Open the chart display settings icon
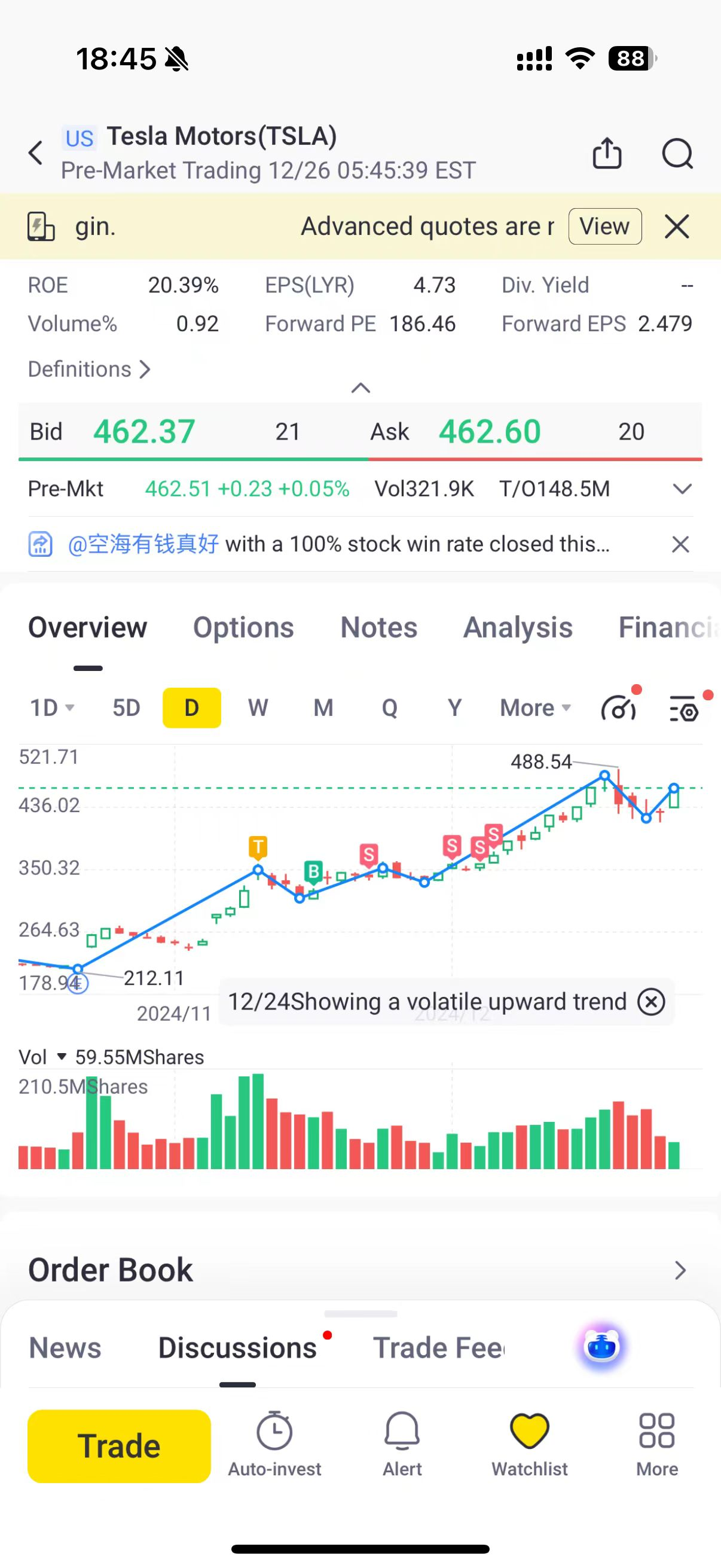 pyautogui.click(x=685, y=709)
